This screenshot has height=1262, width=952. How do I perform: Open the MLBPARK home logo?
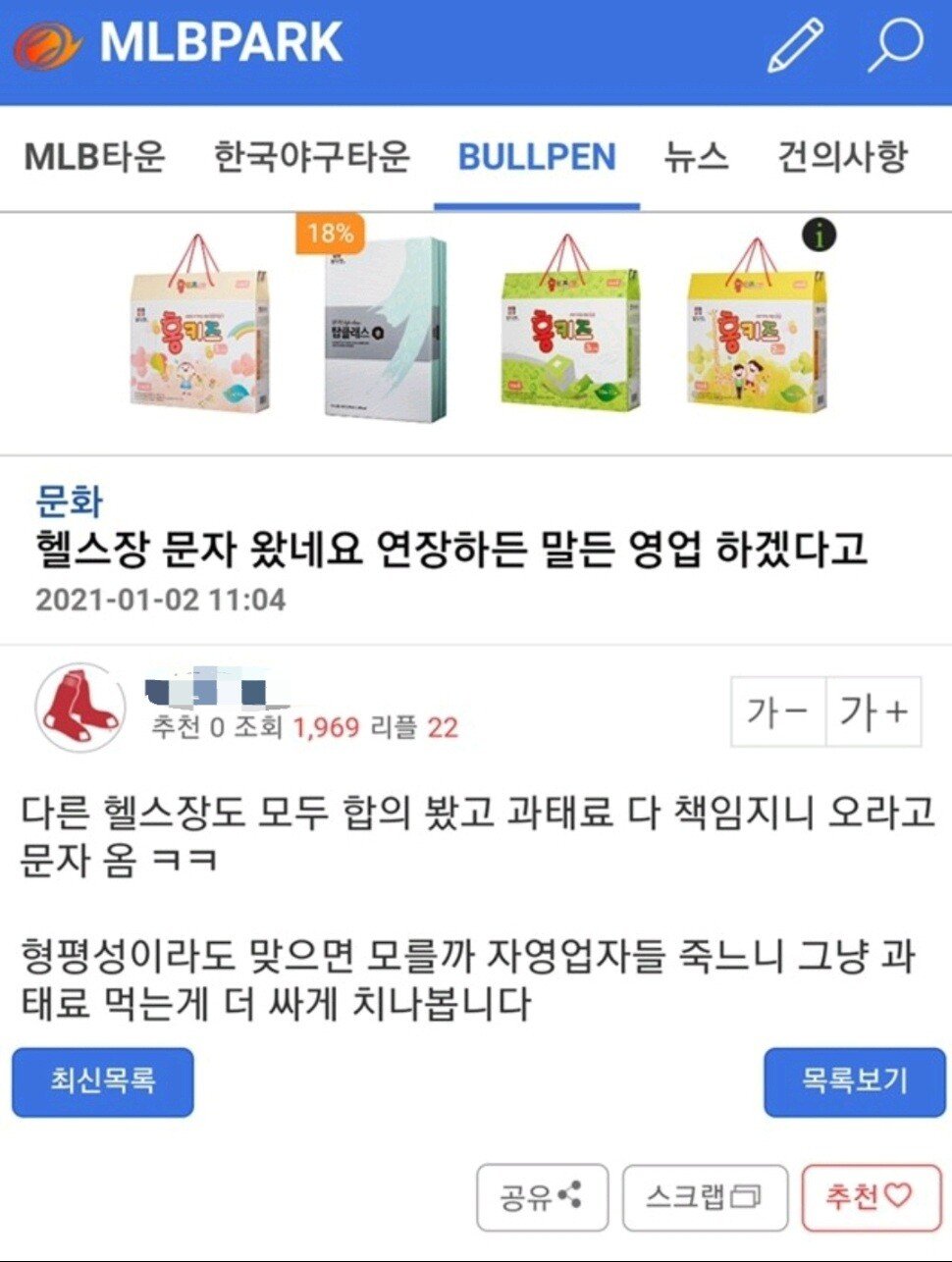pyautogui.click(x=179, y=43)
